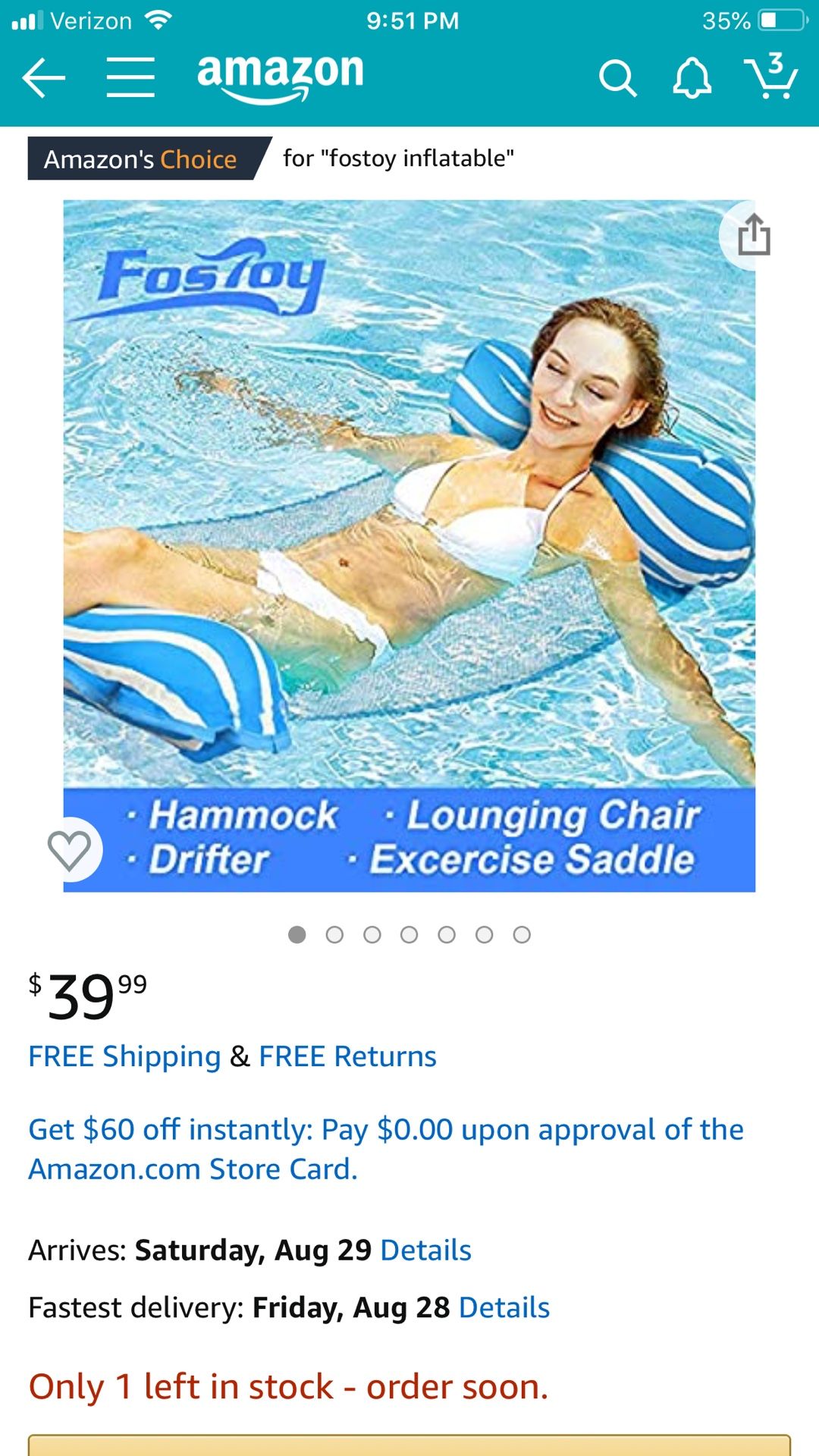Tap the Amazon logo to return home
Viewport: 819px width, 1456px height.
pos(279,76)
